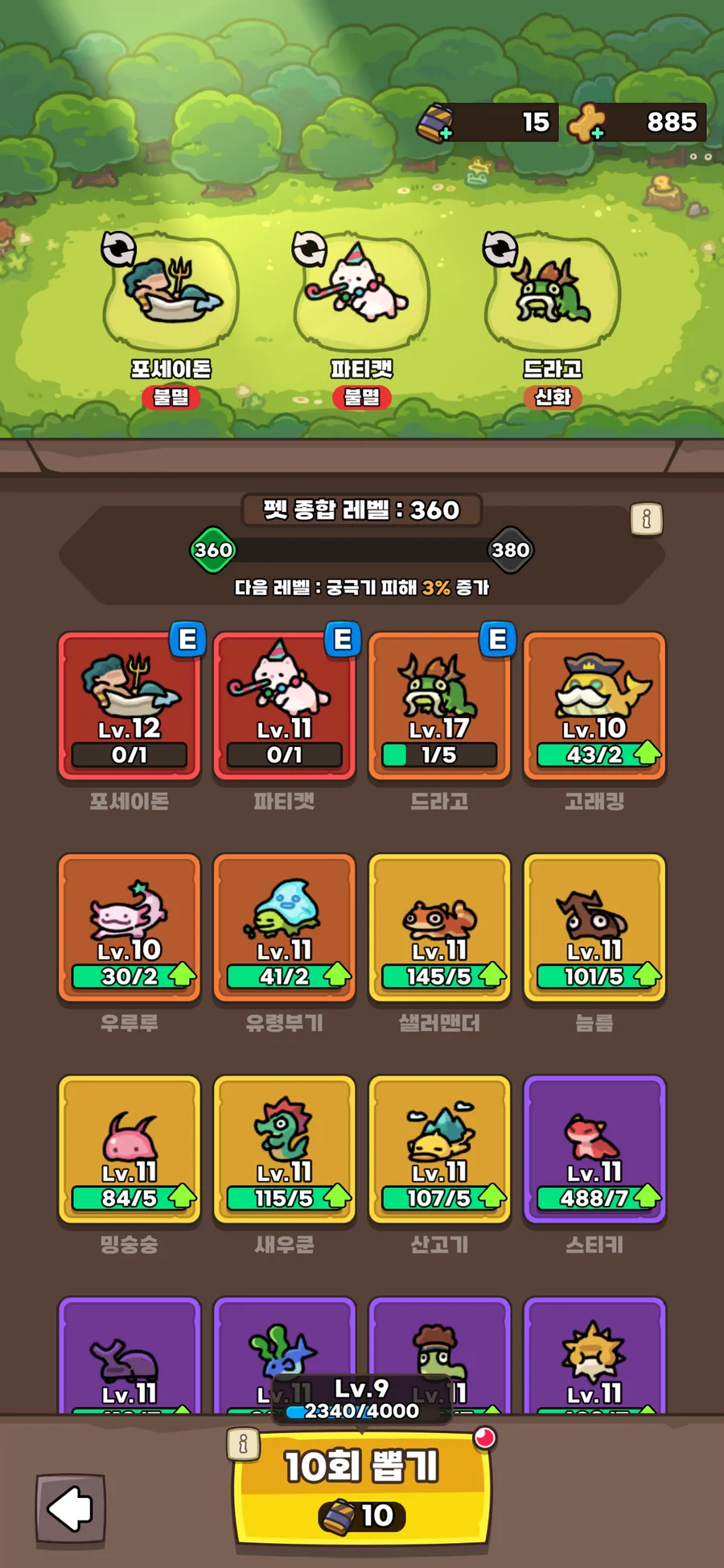This screenshot has height=1568, width=724.
Task: Open the 파티캣 pet card
Action: [x=284, y=706]
